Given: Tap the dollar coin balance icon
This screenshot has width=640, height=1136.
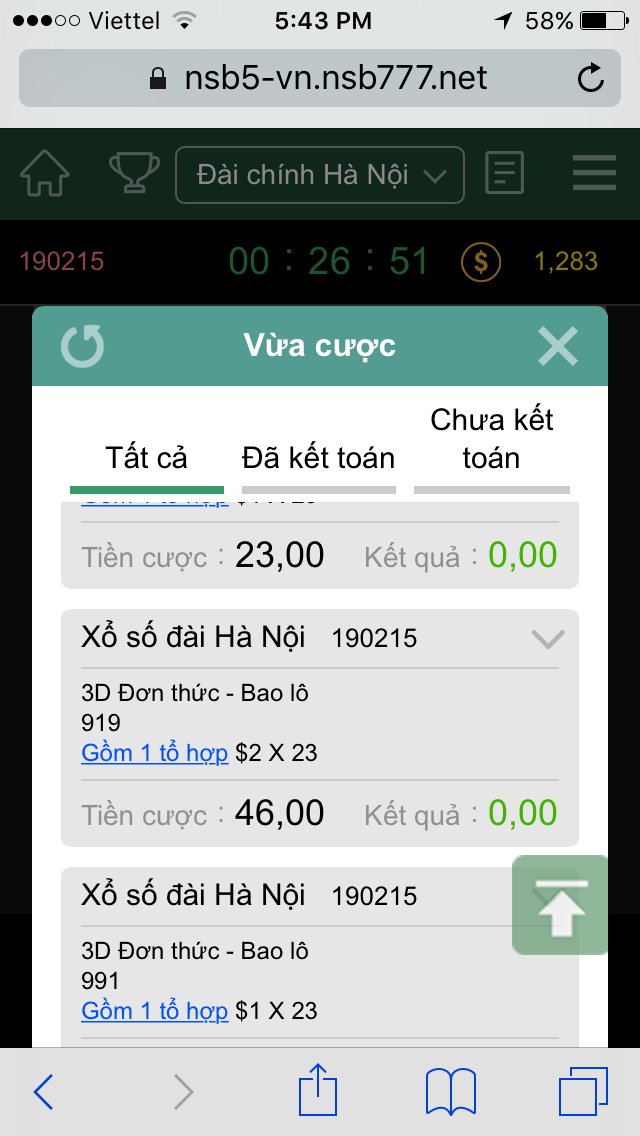Looking at the screenshot, I should (x=481, y=262).
